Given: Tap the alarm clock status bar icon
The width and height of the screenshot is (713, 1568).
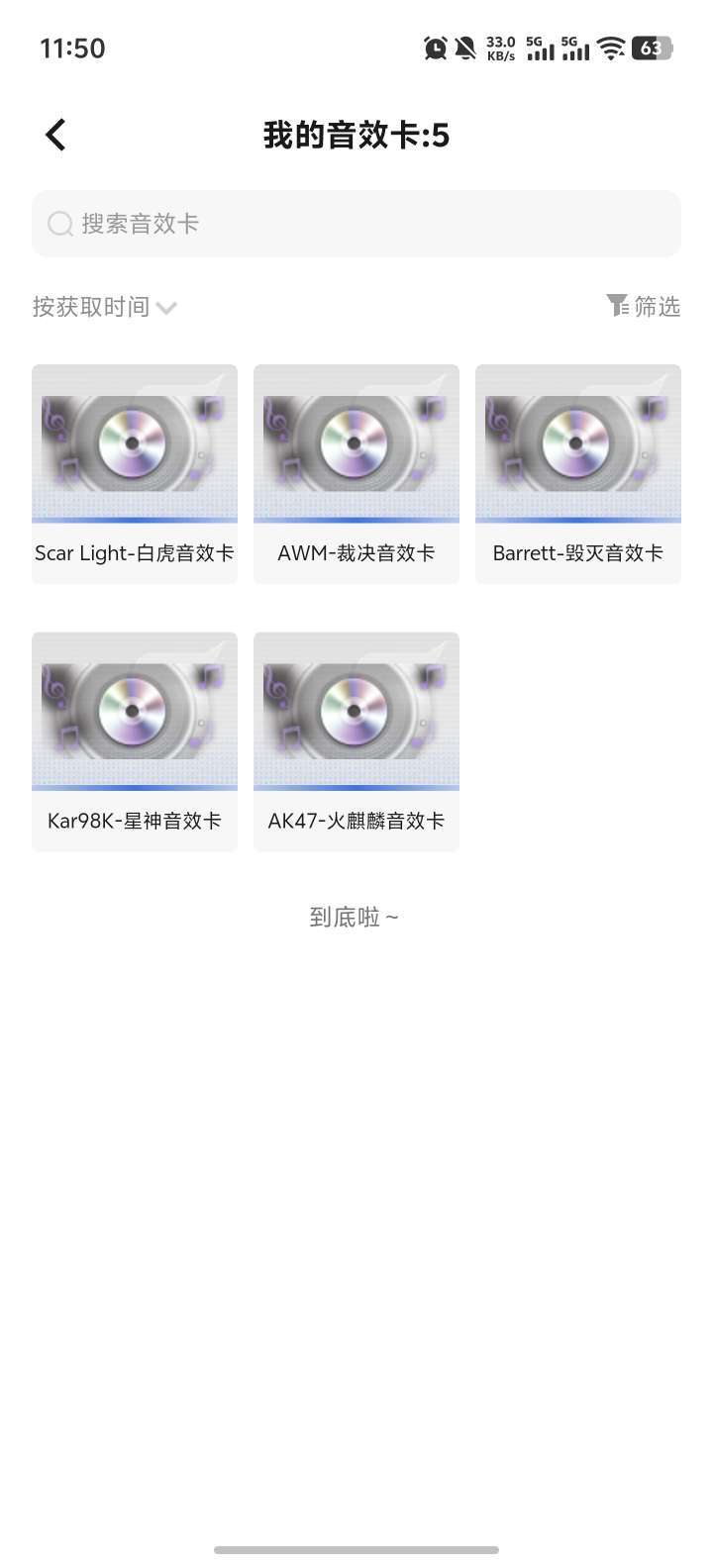Looking at the screenshot, I should [x=434, y=48].
